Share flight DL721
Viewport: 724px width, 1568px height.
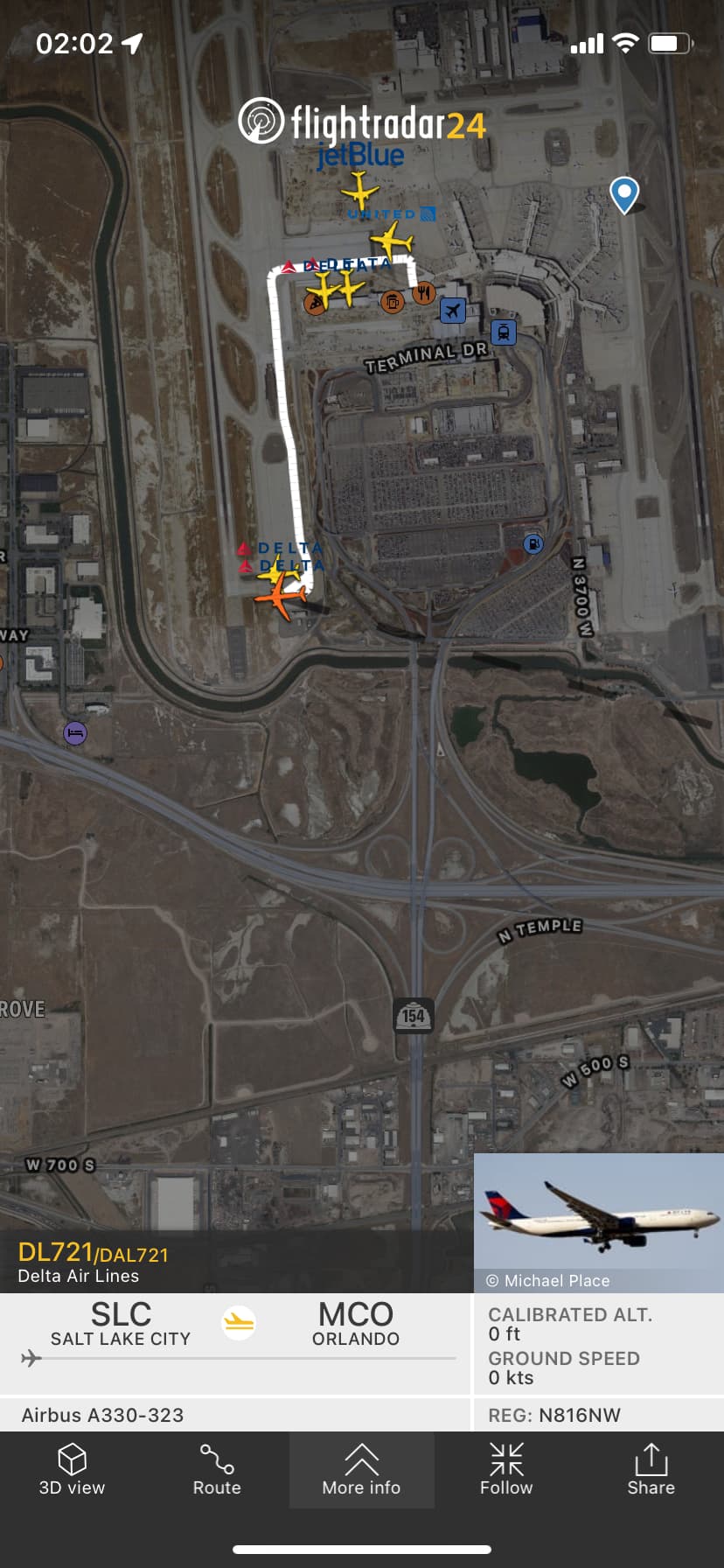[651, 1471]
